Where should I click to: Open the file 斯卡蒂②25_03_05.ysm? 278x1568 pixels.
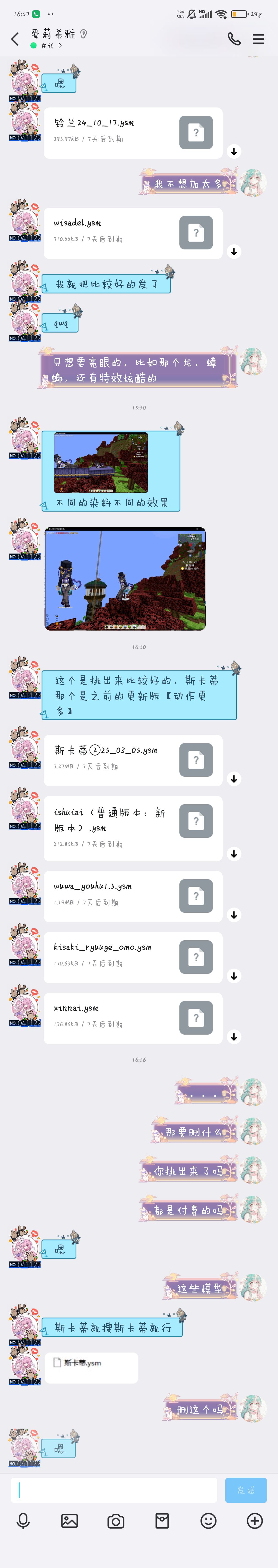click(133, 759)
